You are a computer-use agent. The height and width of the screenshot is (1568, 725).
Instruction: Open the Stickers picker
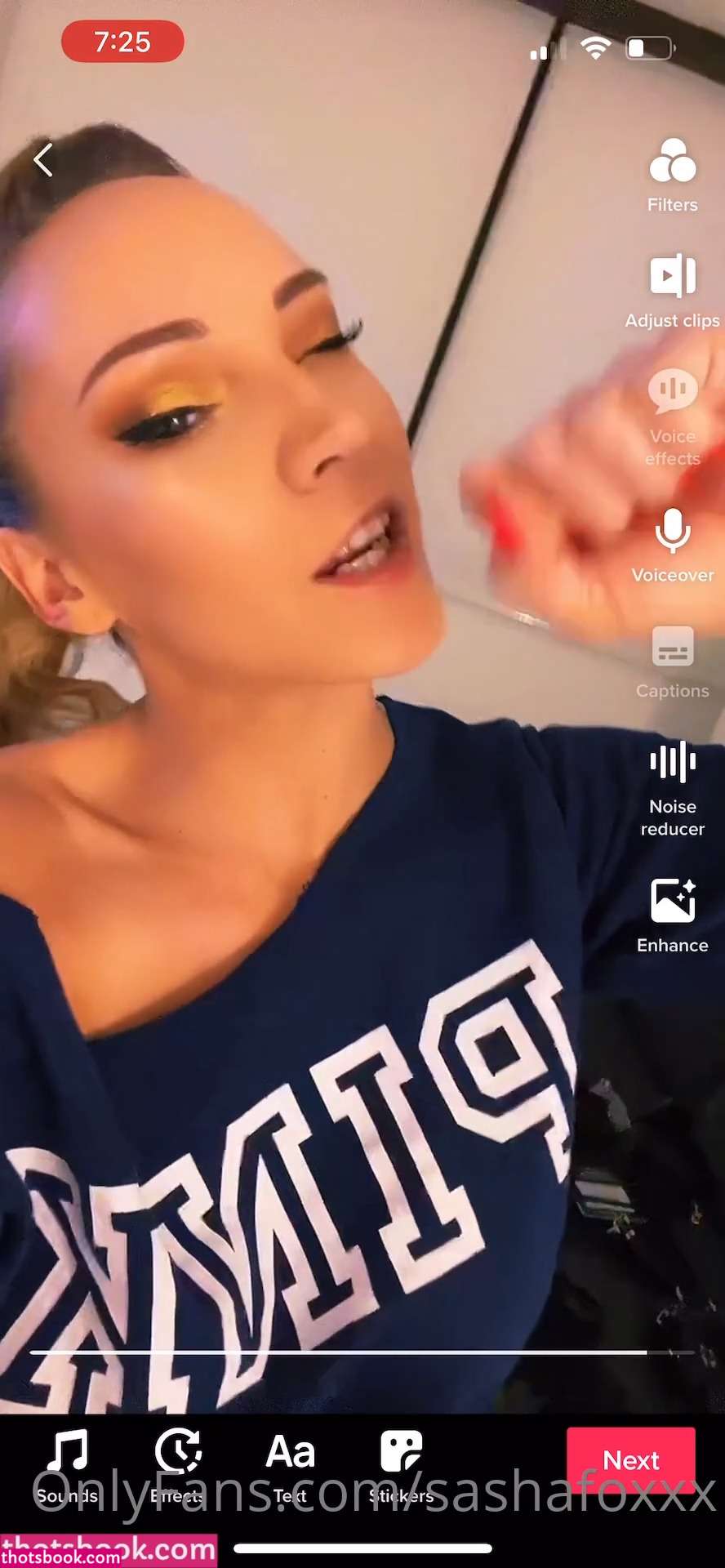[x=401, y=1466]
